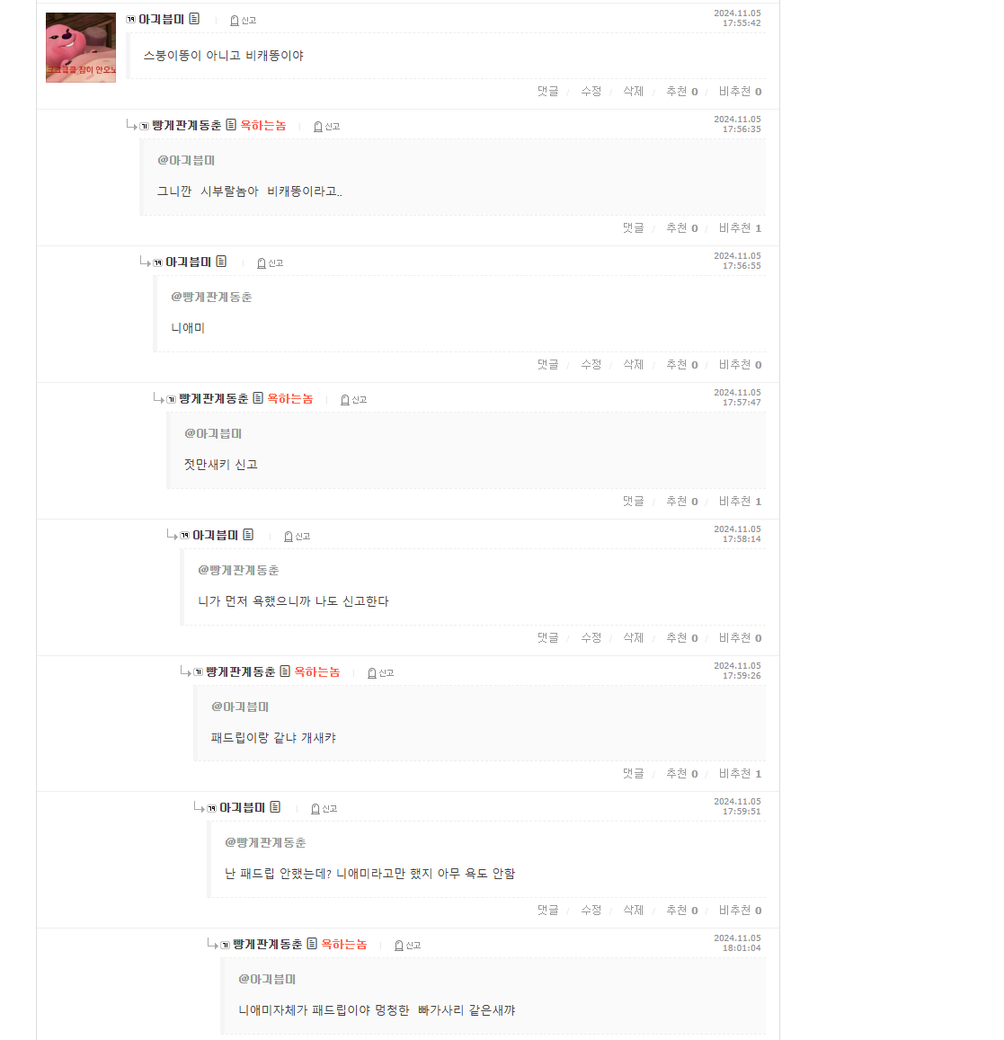The height and width of the screenshot is (1040, 1004).
Task: Delete the 17:55:42 comment with 삭제
Action: coord(633,92)
